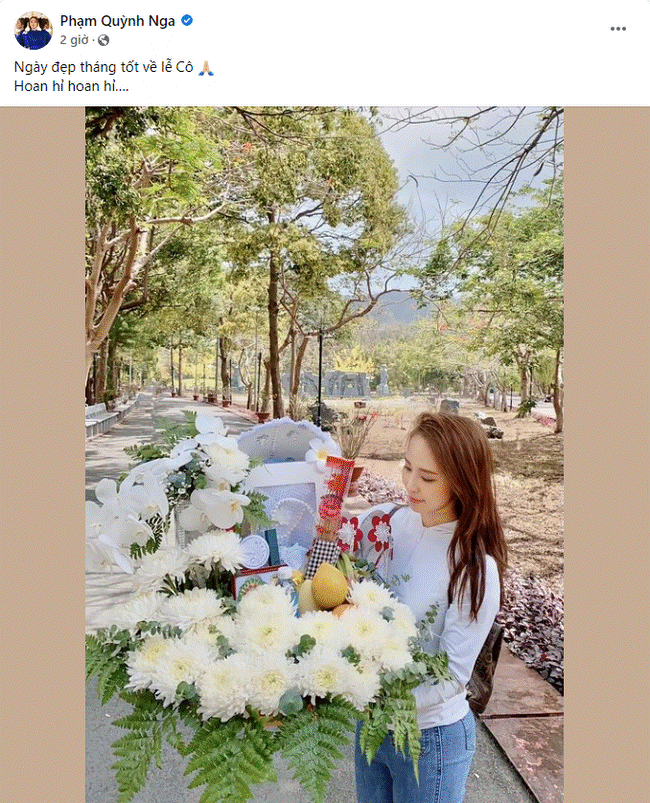Open the post's three-dot options menu
Screen dimensions: 650x803
coord(618,29)
